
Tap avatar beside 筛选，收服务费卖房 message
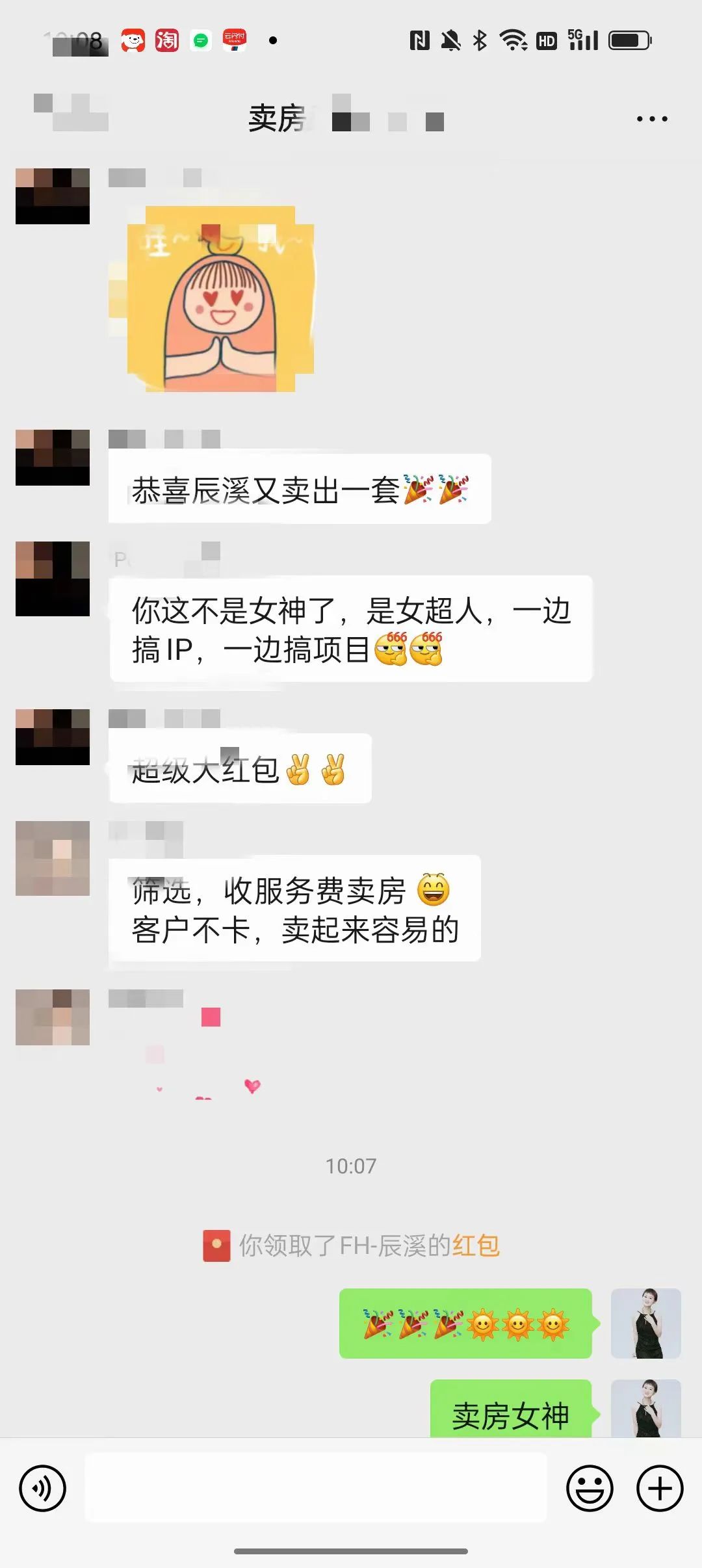pos(53,858)
